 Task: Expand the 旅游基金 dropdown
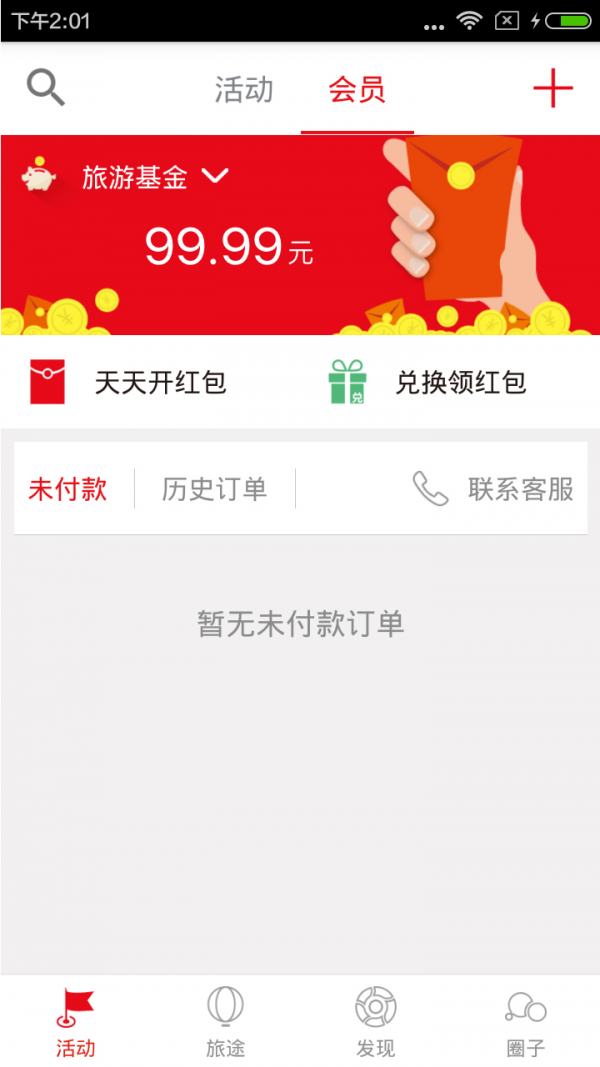215,177
